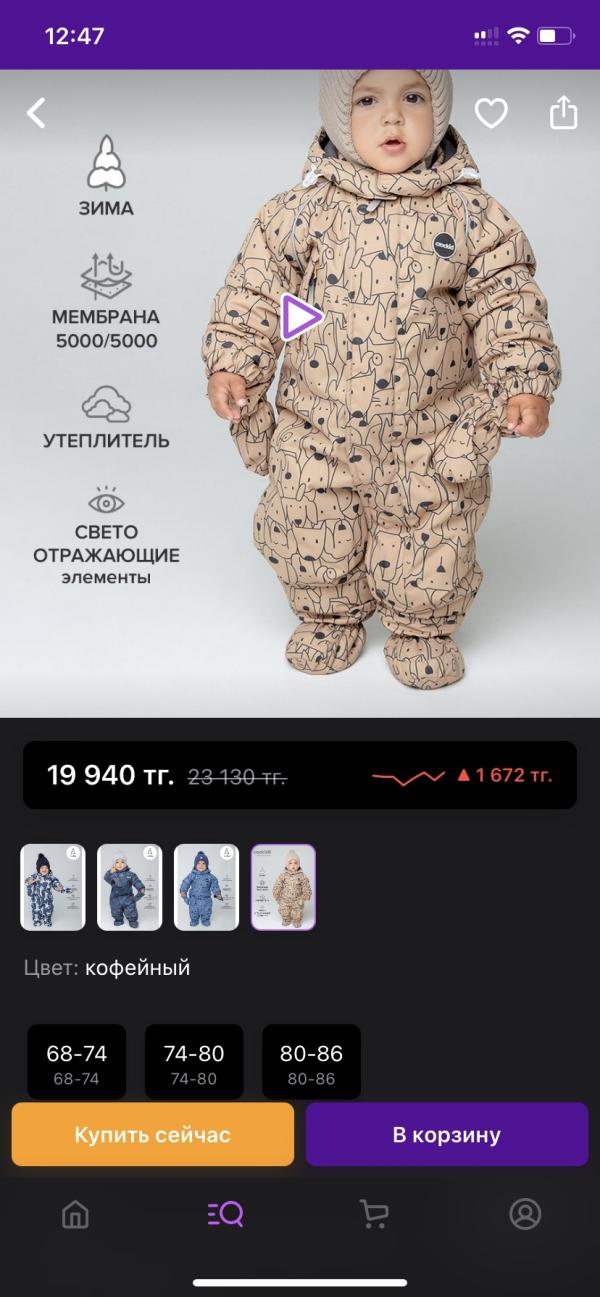Open the catalog search tab
600x1297 pixels.
225,1214
